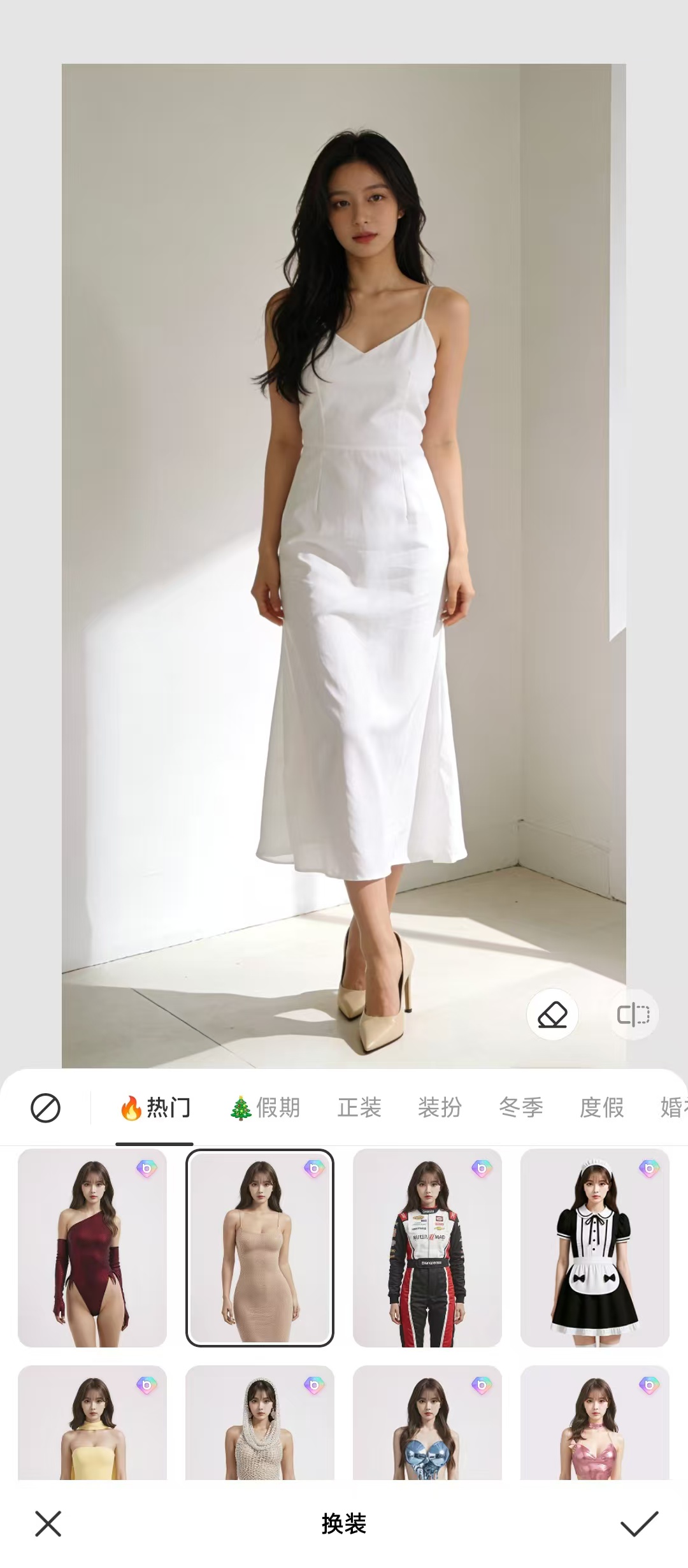Select the 装扮 category
This screenshot has width=688, height=1568.
point(441,1108)
